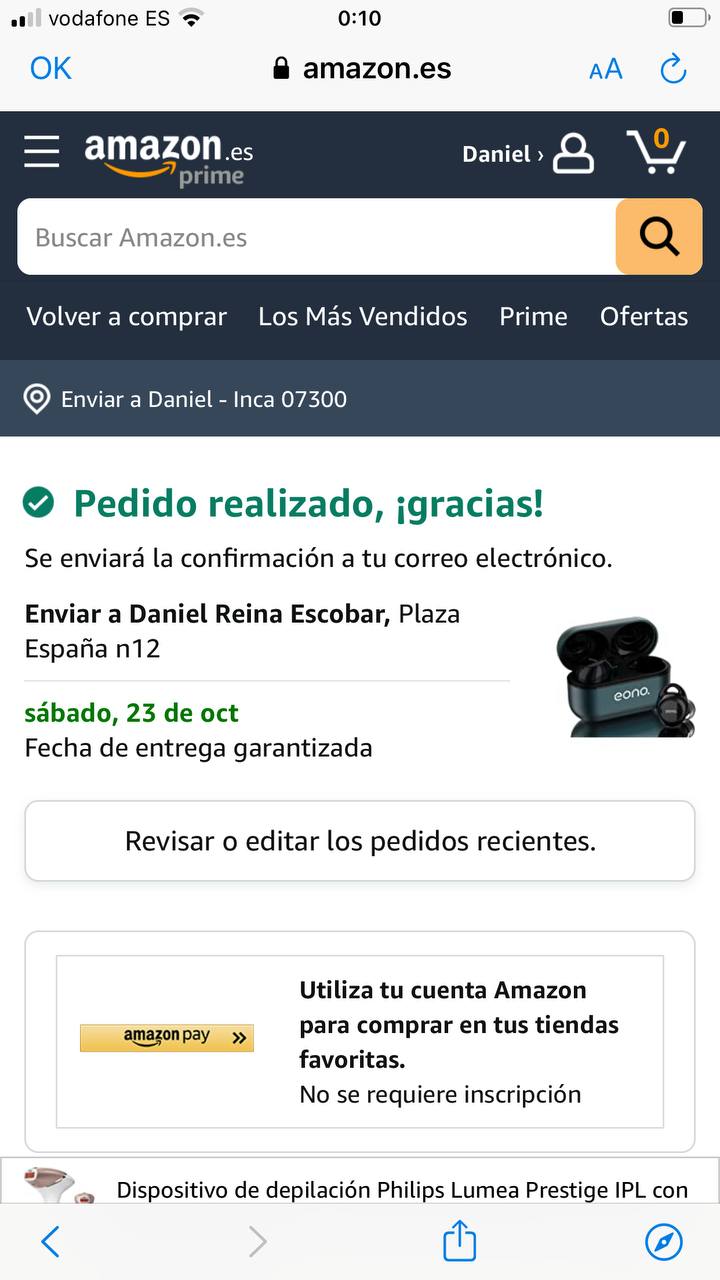720x1280 pixels.
Task: Open the AA text size options
Action: click(x=605, y=69)
